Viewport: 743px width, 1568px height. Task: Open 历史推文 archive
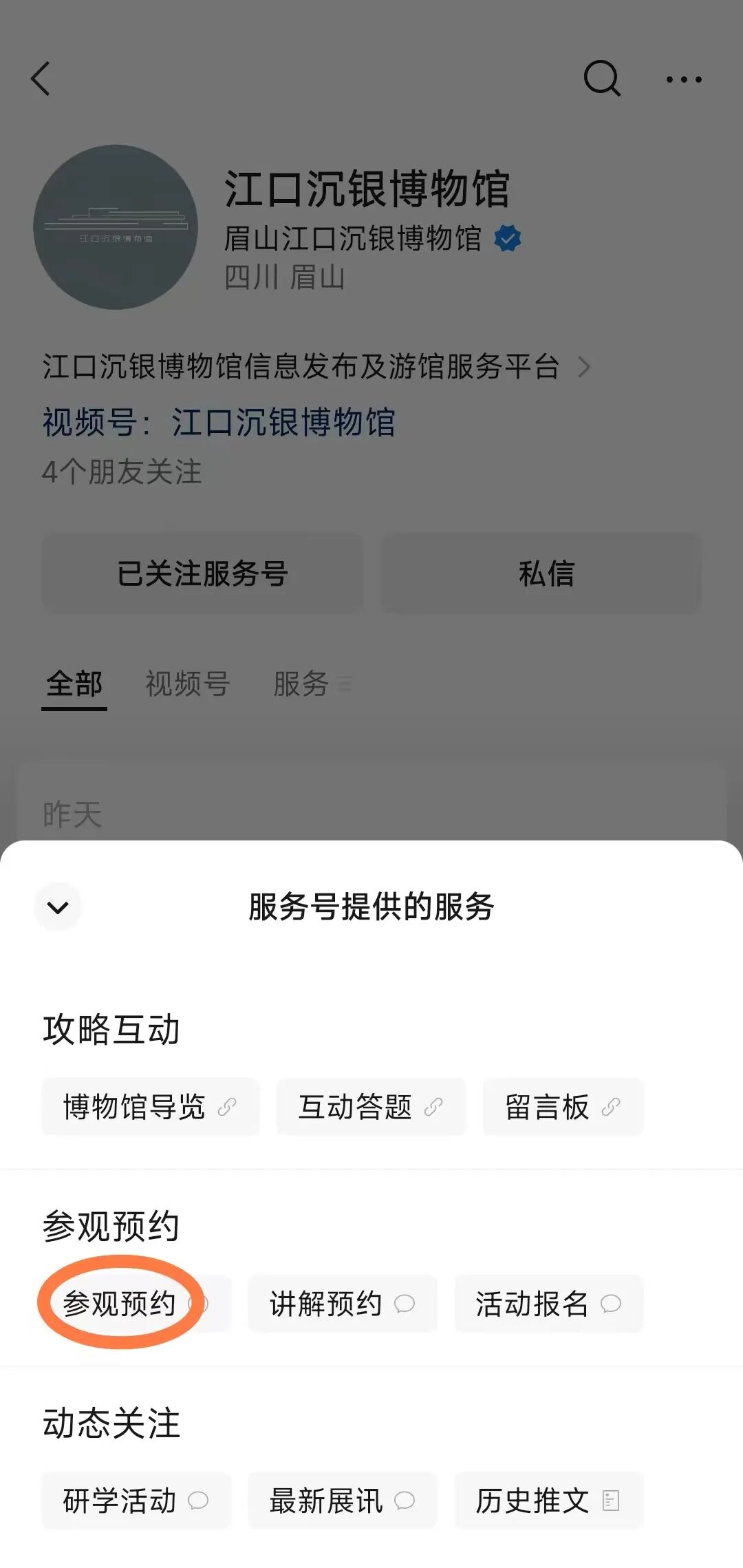548,1501
